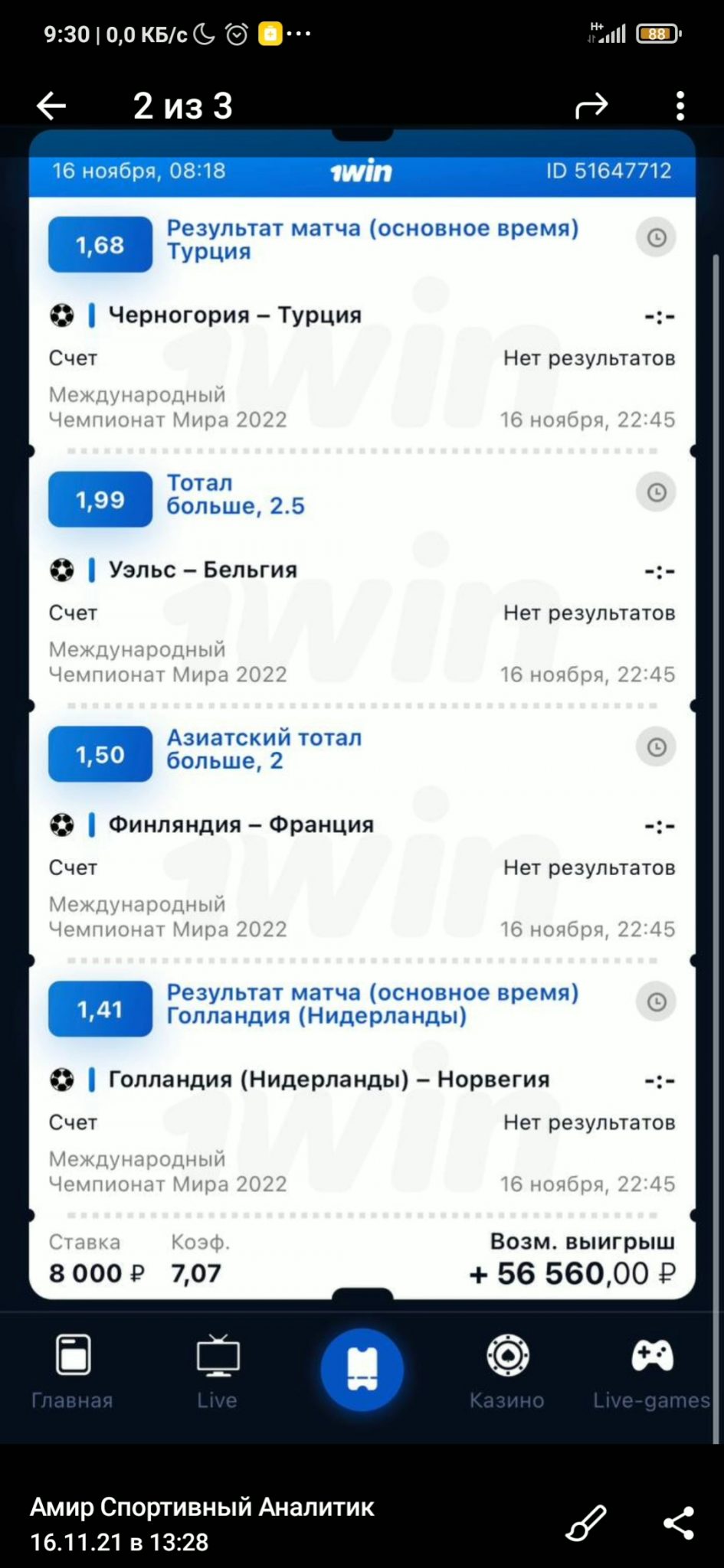The height and width of the screenshot is (1568, 724).
Task: Share the photo using the bottom share icon
Action: click(x=679, y=1522)
